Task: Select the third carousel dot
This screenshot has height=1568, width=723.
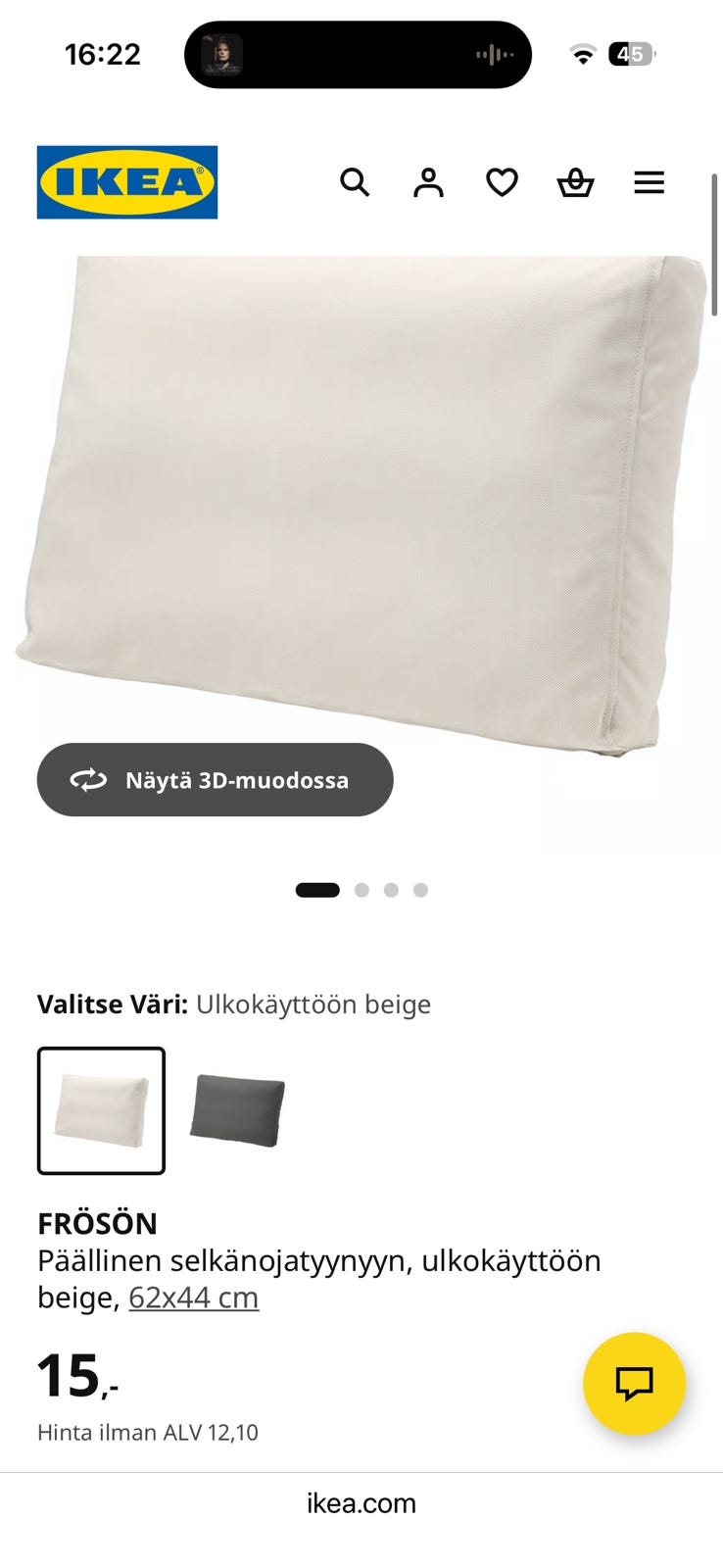Action: (x=391, y=890)
